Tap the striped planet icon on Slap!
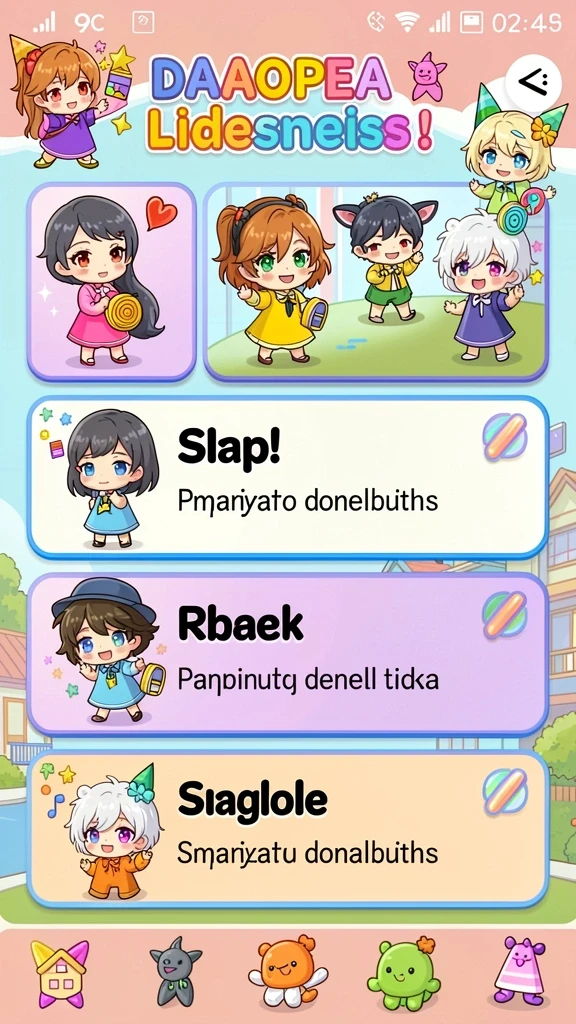Image resolution: width=576 pixels, height=1024 pixels. [505, 437]
